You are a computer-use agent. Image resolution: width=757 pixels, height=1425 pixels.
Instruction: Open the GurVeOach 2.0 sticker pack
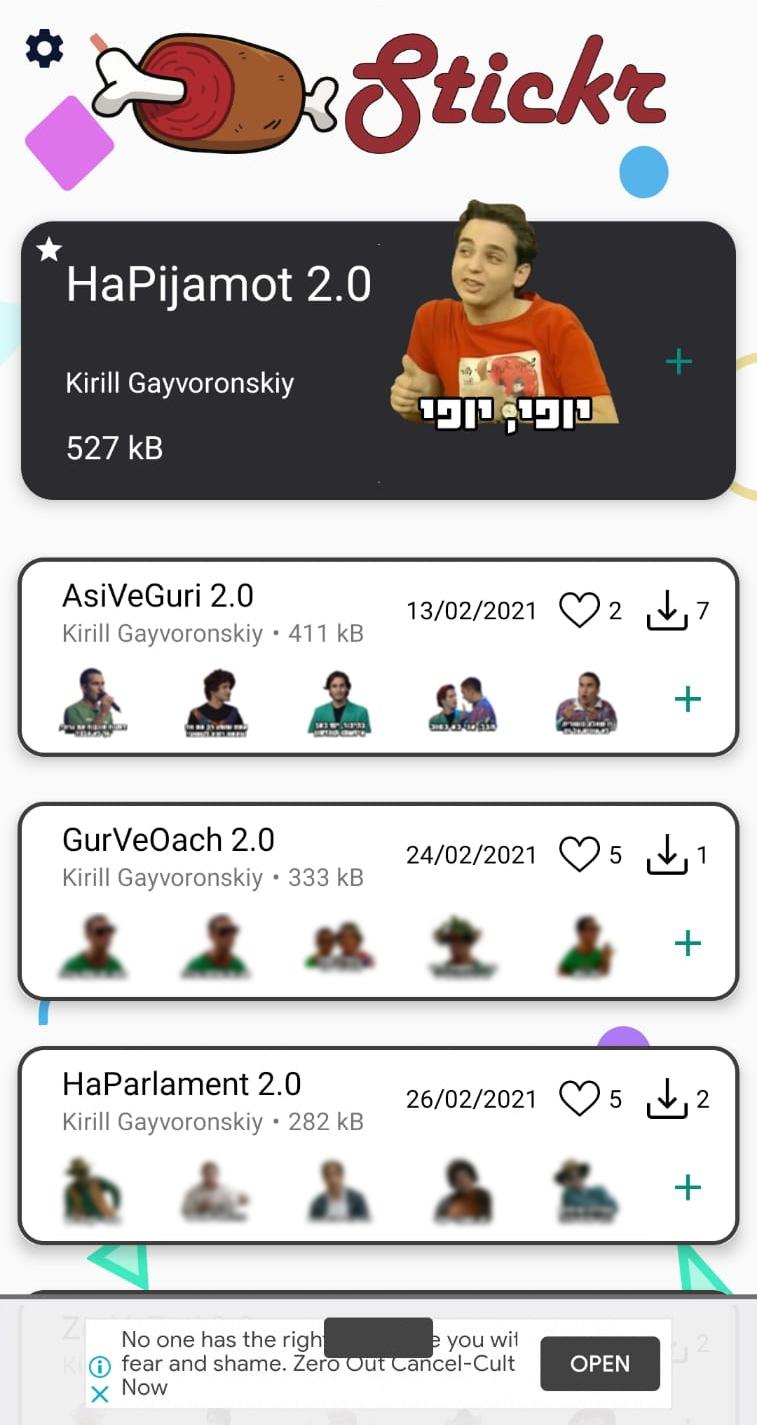tap(168, 840)
